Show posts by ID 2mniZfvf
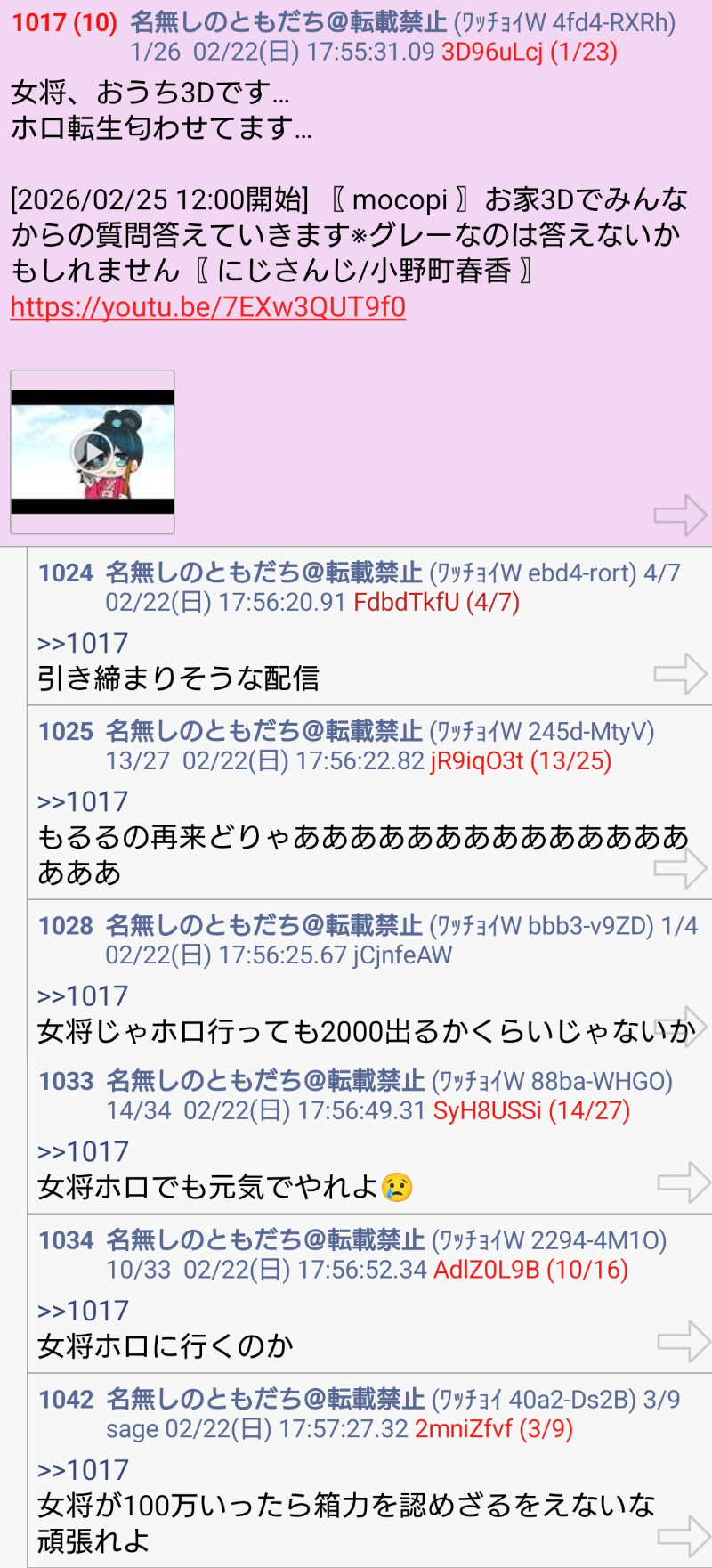Image resolution: width=712 pixels, height=1568 pixels. tap(464, 1429)
